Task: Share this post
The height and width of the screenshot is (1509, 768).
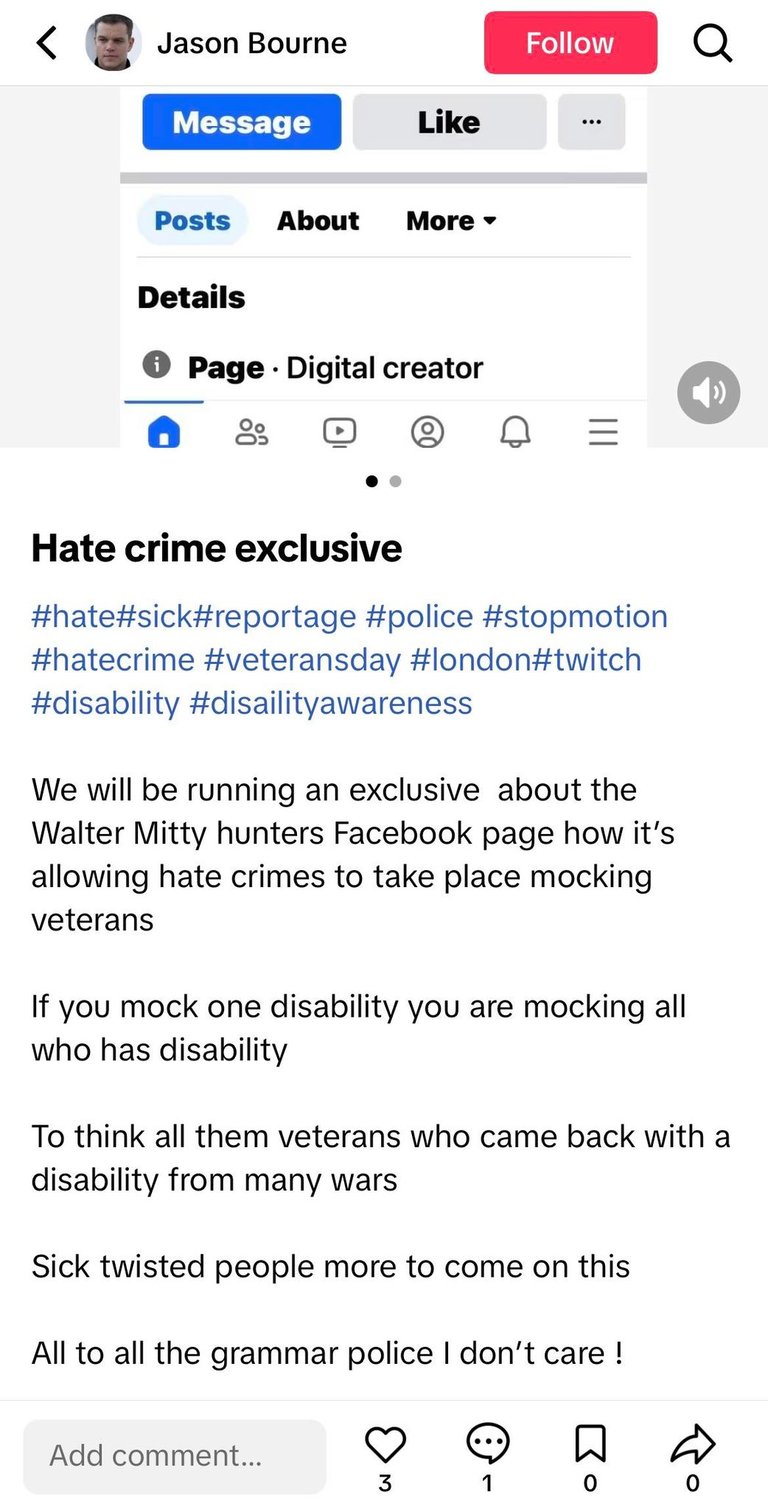Action: [x=692, y=1445]
